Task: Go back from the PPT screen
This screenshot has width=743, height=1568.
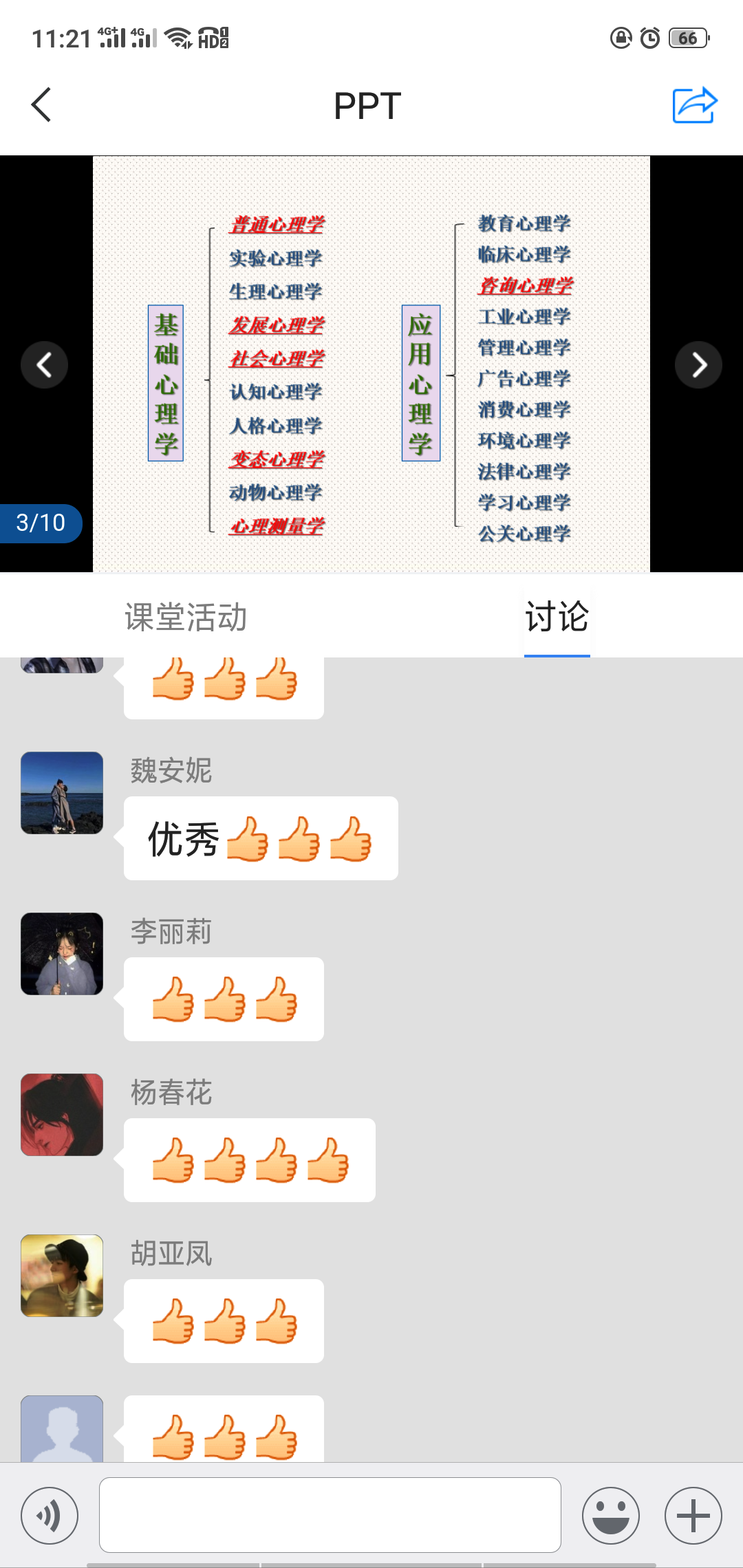Action: tap(41, 105)
